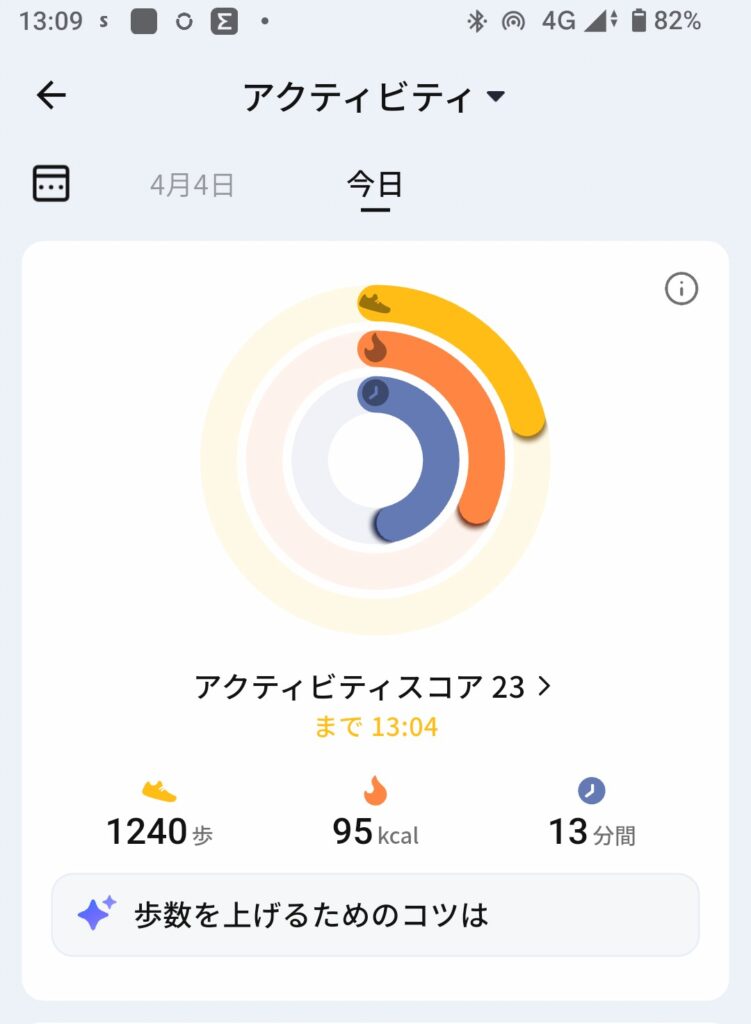Switch to the 4月4日 tab
Screen dimensions: 751x1024
tap(192, 185)
